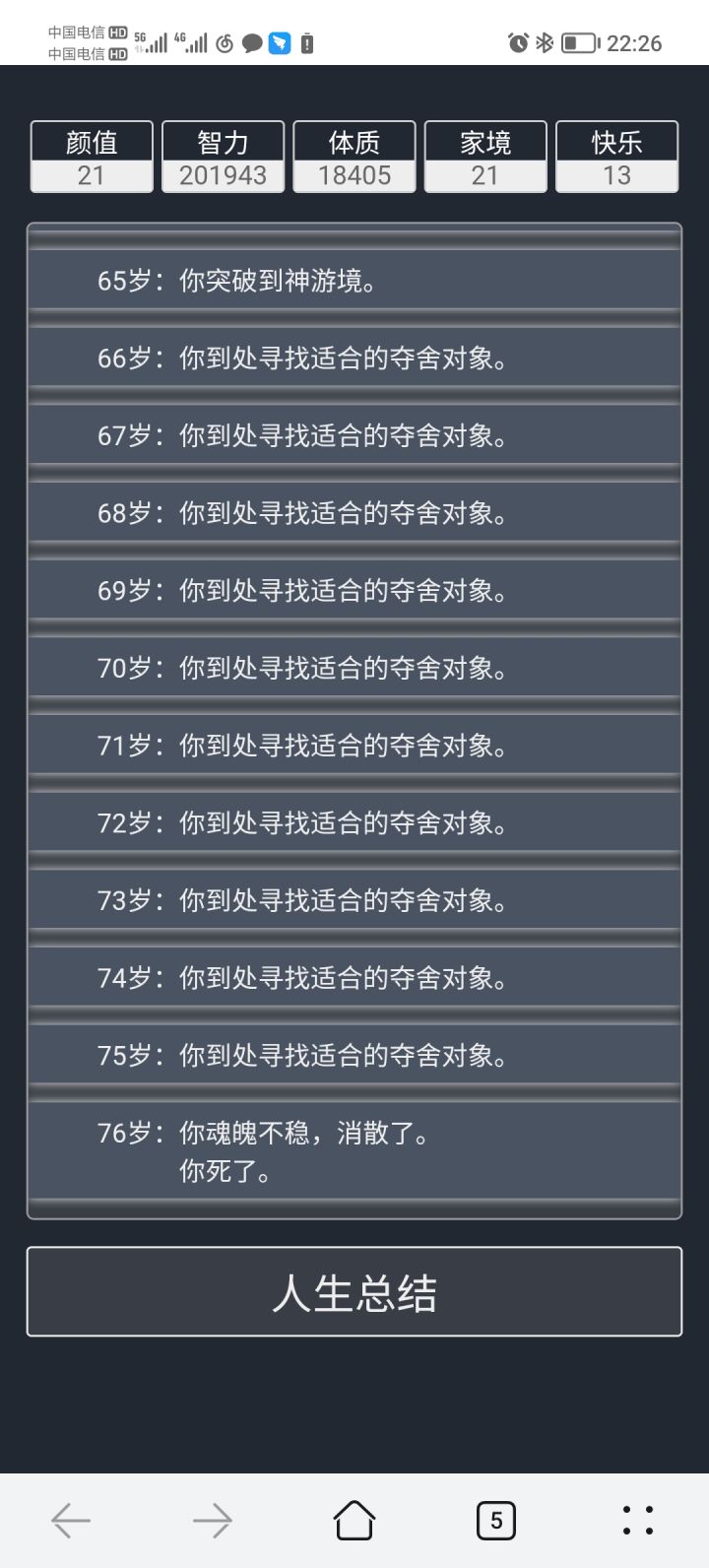
Task: Open the browser menu with four dots
Action: coord(637,1520)
